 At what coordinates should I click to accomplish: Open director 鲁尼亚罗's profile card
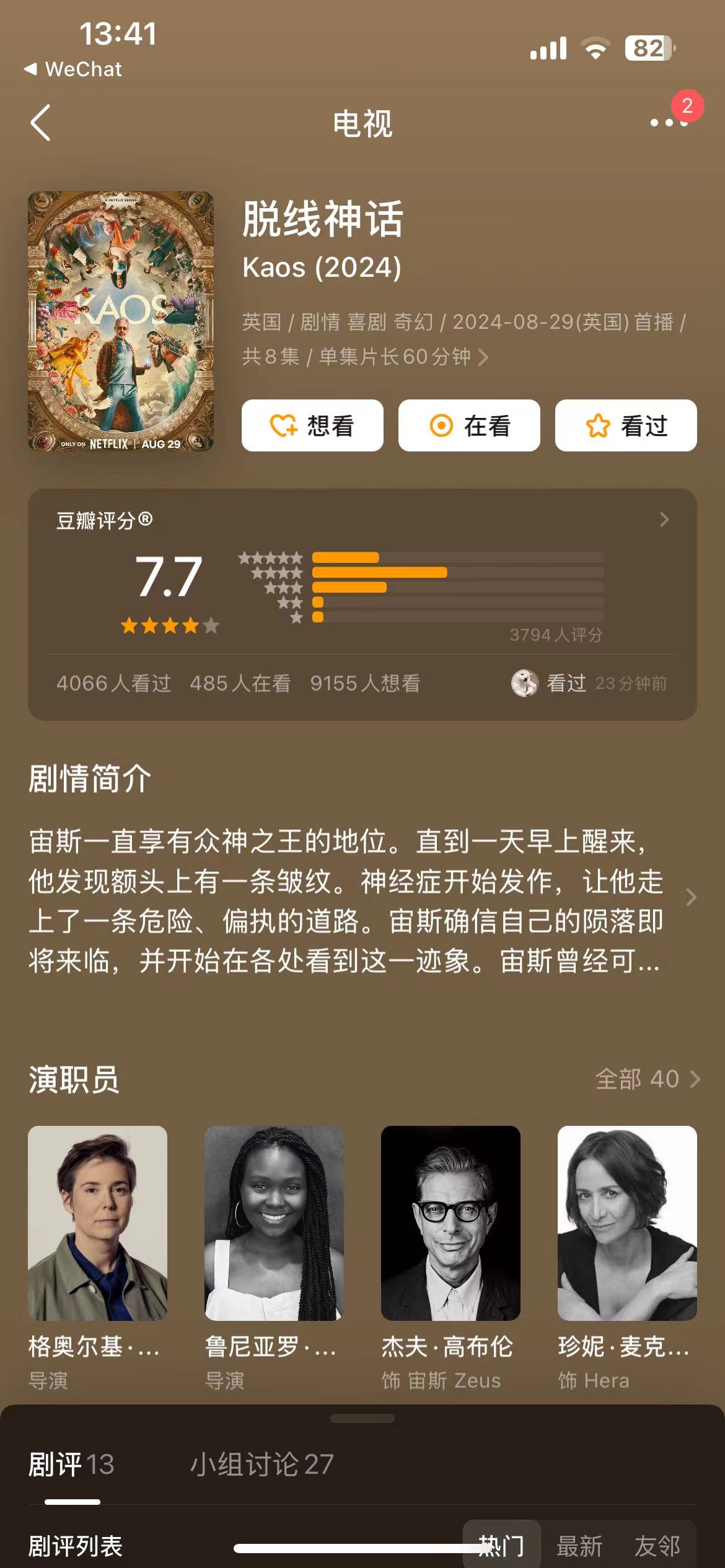(x=274, y=1224)
